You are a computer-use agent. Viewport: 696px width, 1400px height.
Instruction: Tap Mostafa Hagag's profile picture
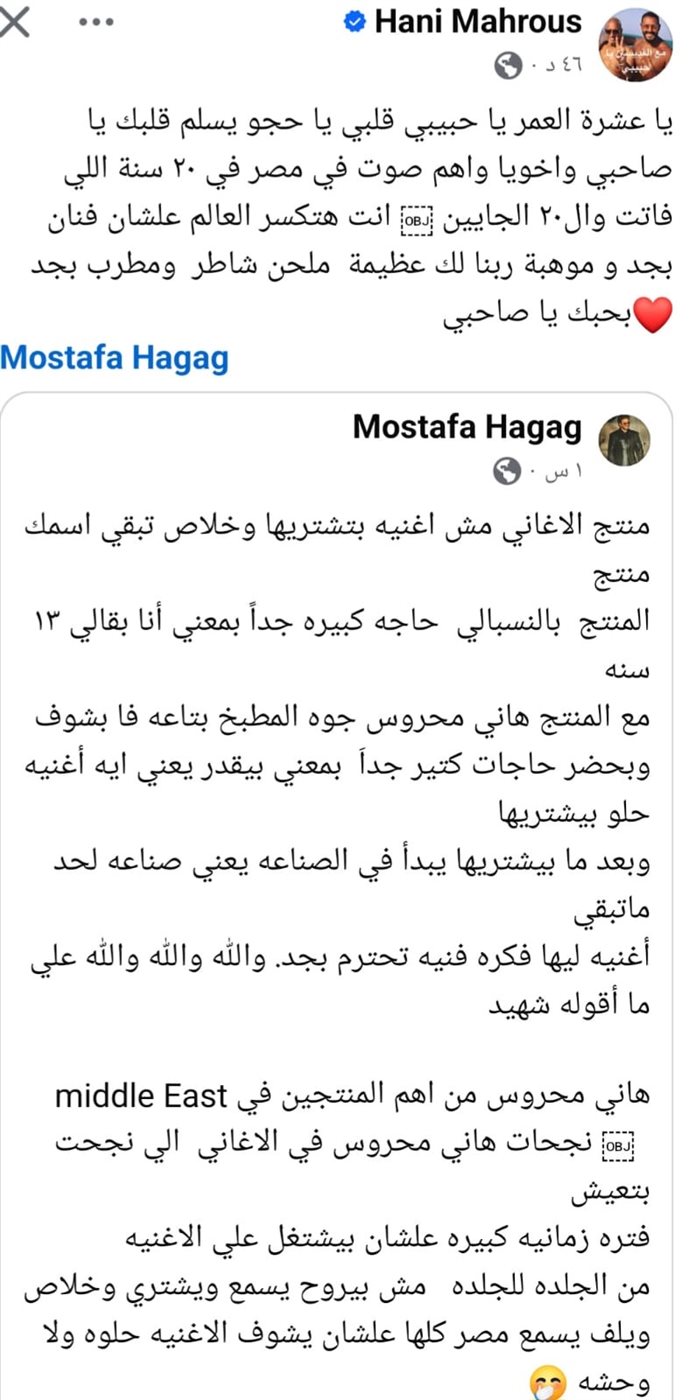pos(624,441)
